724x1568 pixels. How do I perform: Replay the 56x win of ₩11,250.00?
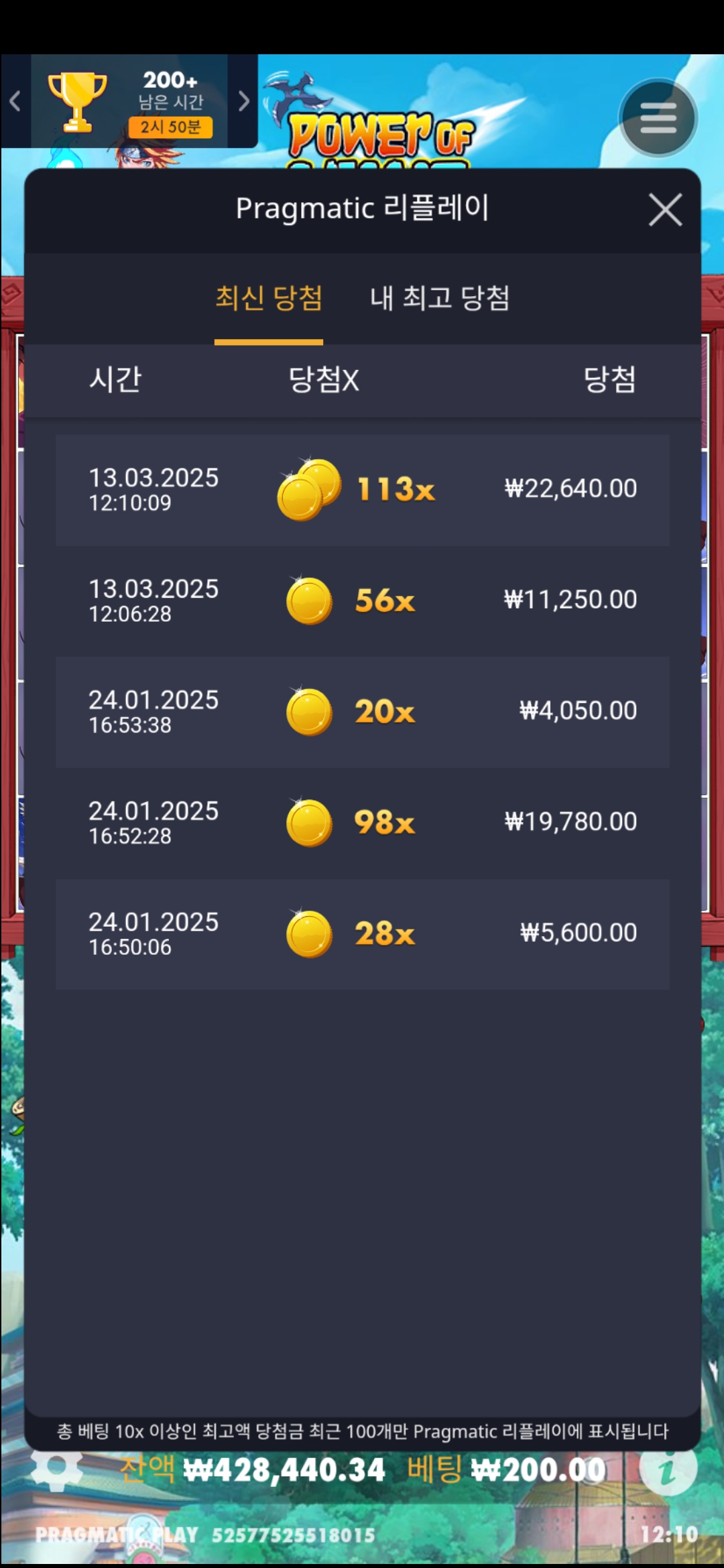[x=362, y=601]
